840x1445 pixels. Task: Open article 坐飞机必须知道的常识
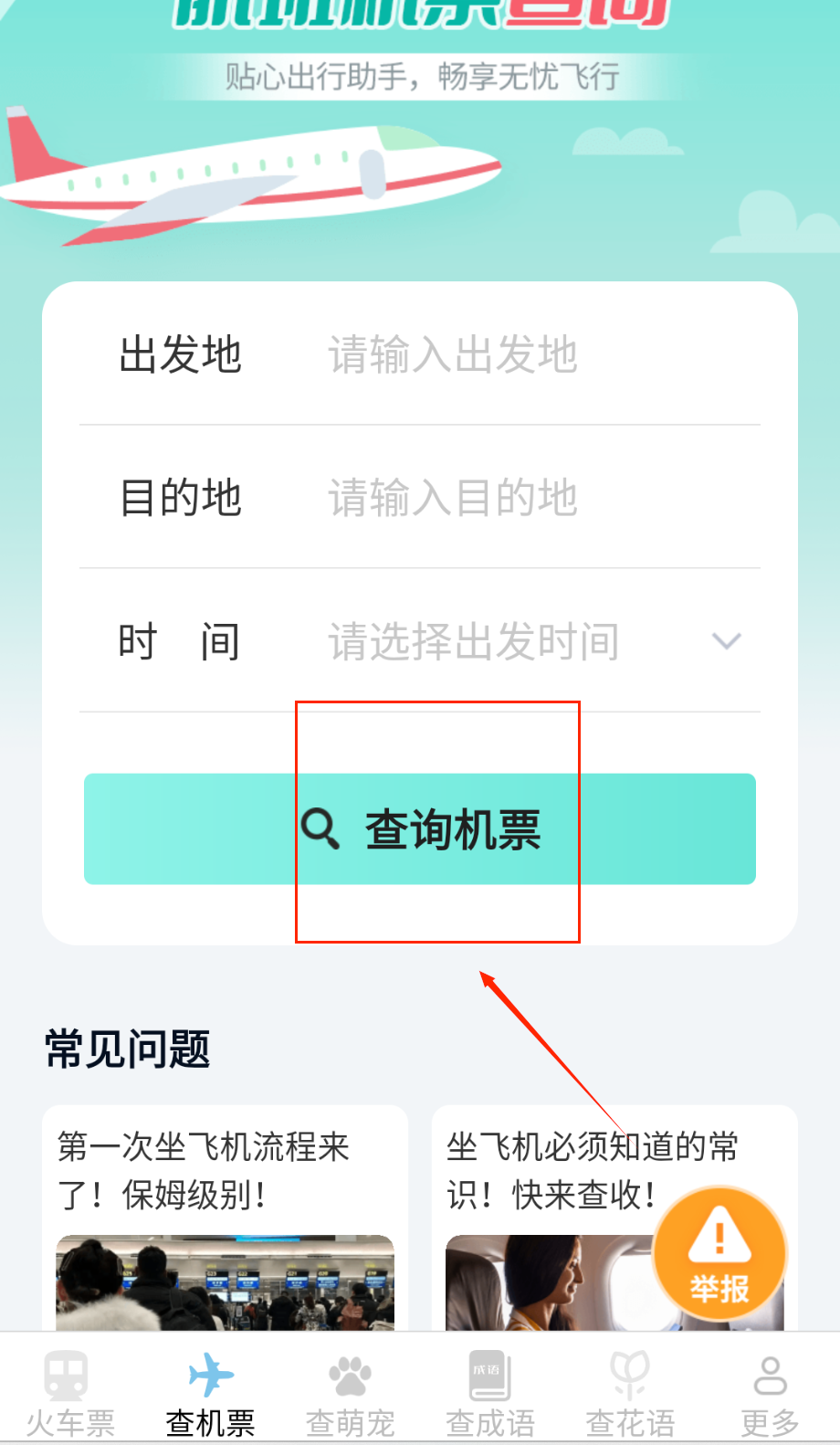point(548,1171)
